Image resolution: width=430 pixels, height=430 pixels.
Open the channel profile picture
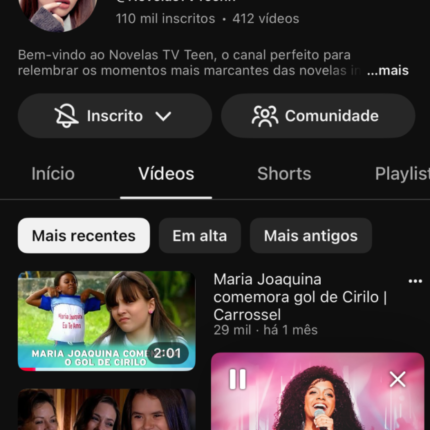pos(58,13)
